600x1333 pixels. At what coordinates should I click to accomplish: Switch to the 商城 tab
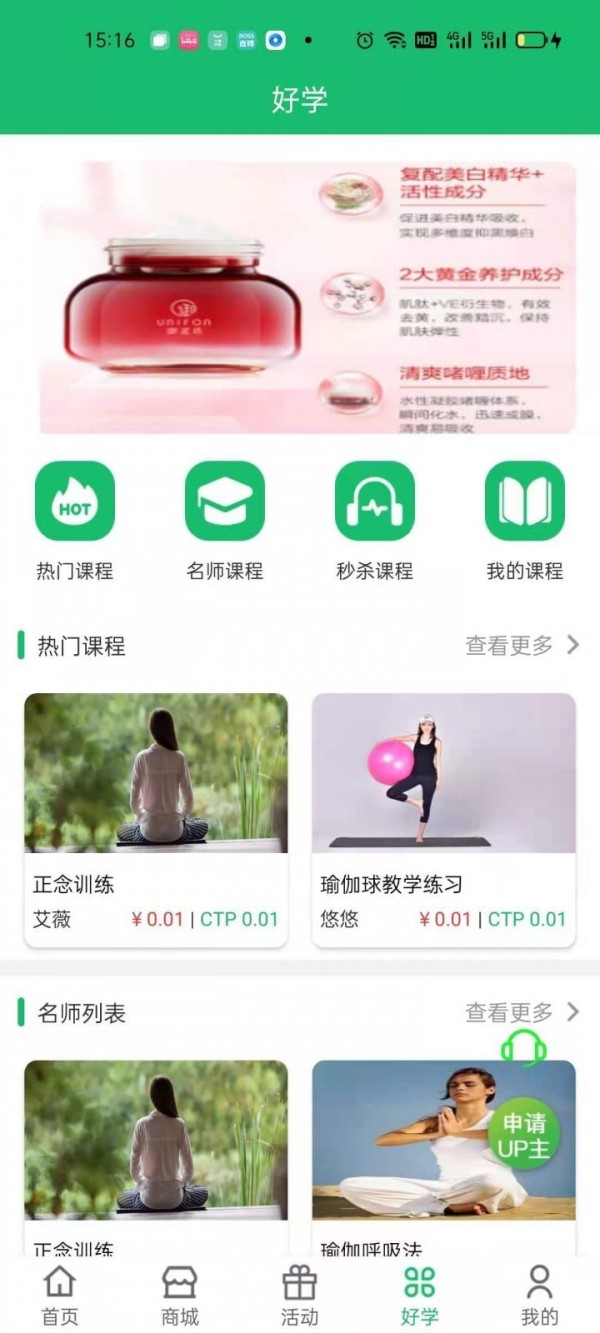(180, 1294)
